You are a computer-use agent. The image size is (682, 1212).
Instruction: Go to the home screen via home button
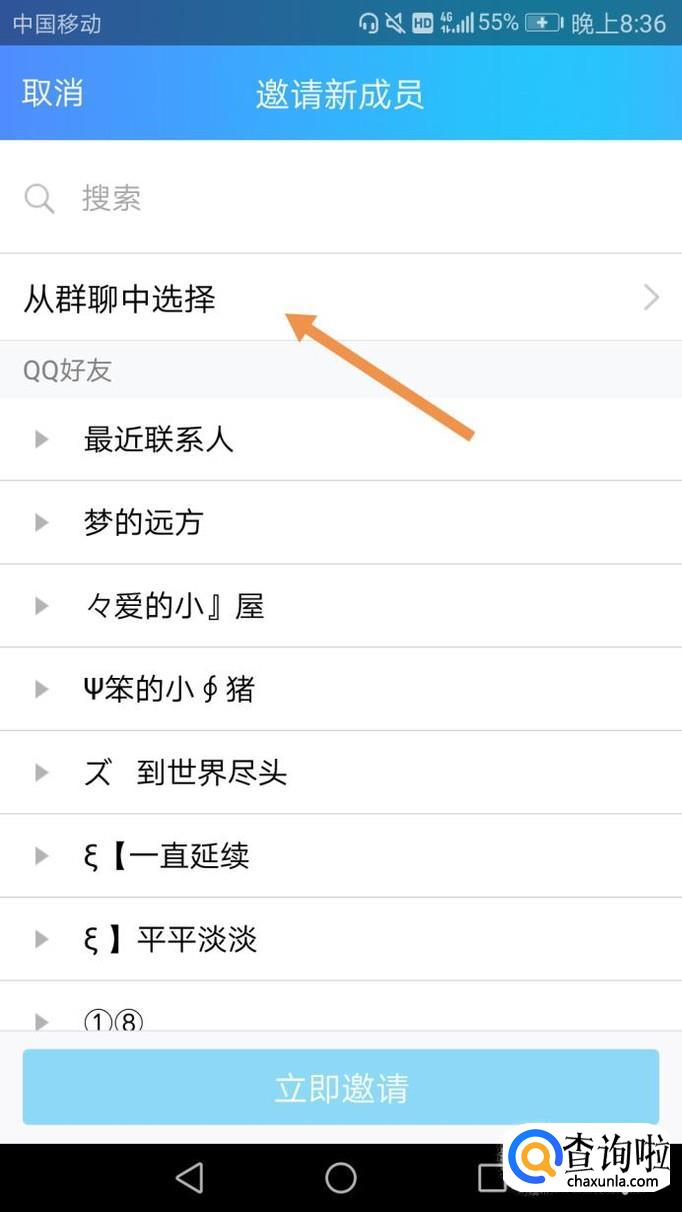click(341, 1177)
